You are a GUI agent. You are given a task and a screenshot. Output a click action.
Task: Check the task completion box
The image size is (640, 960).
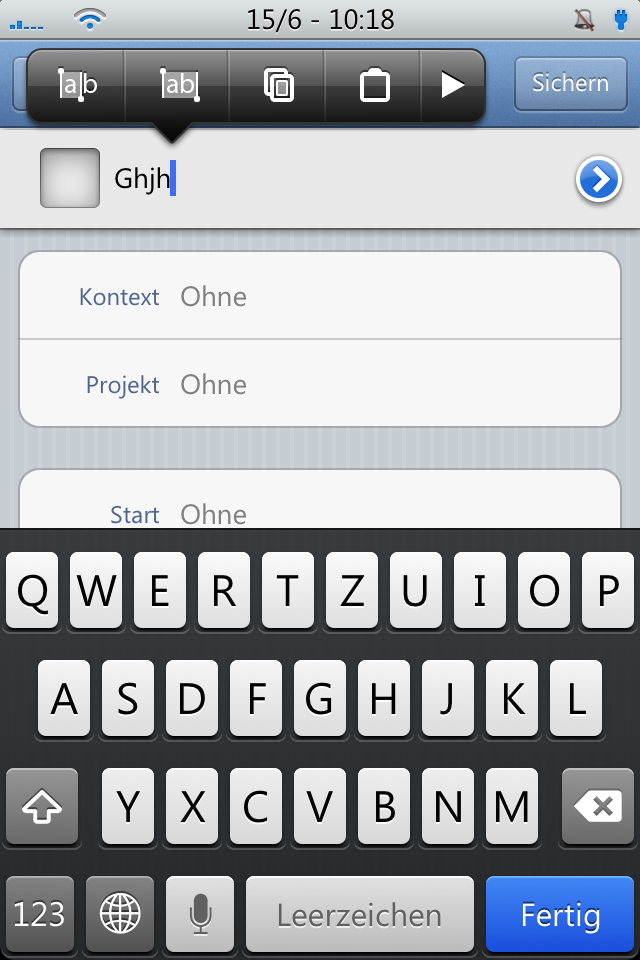(70, 178)
